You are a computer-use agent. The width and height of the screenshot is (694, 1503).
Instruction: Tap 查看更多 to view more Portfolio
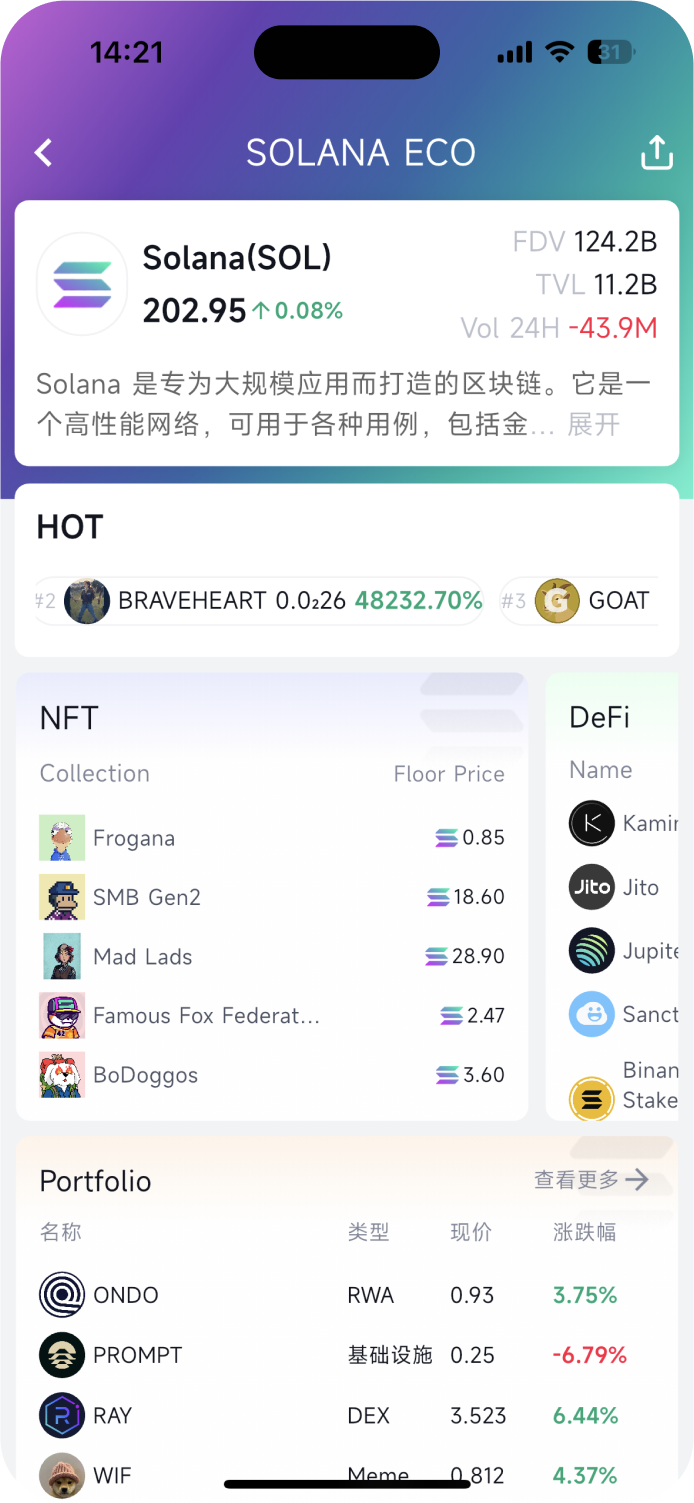tap(591, 1180)
